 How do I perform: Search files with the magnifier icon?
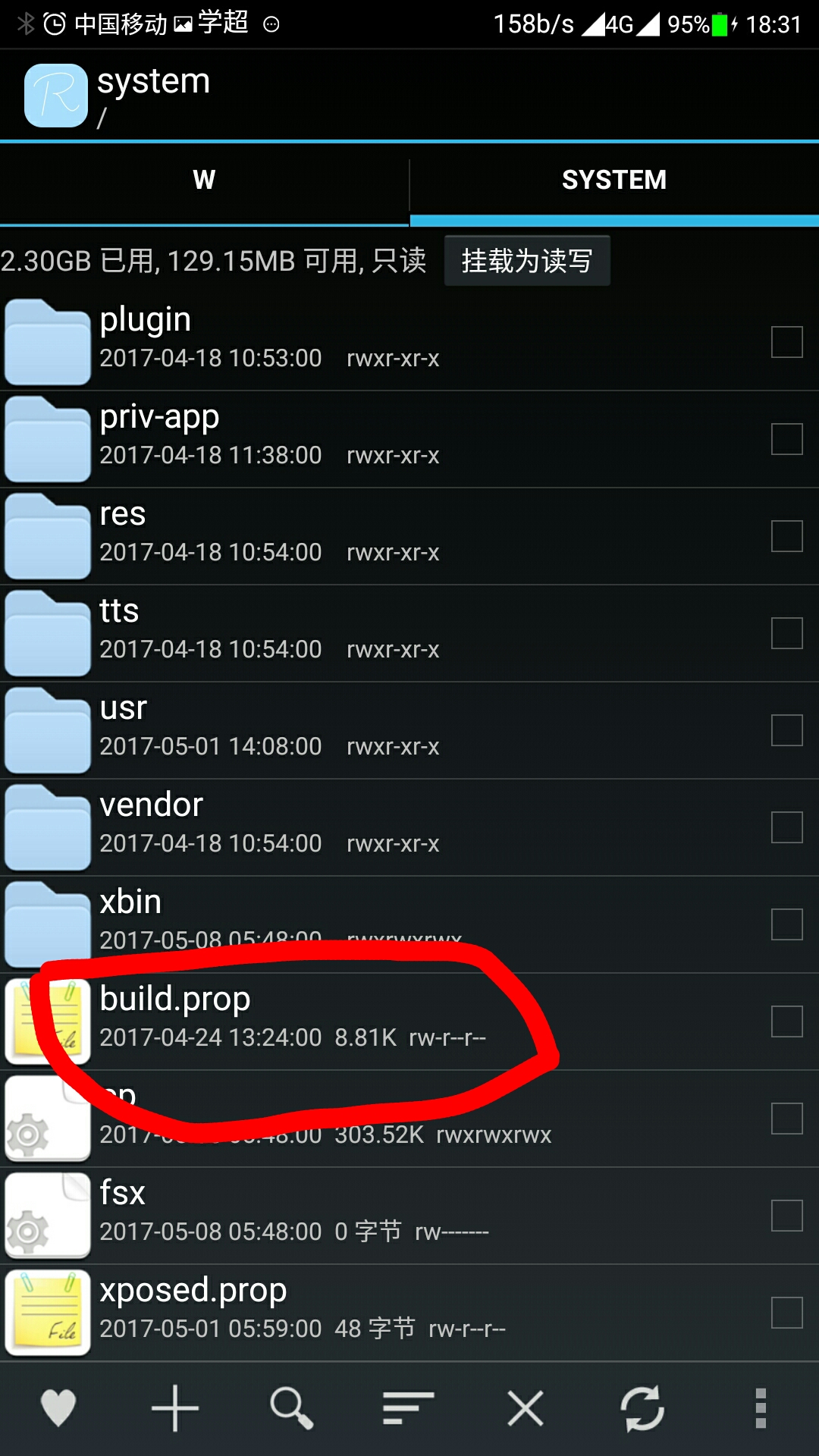click(292, 1408)
